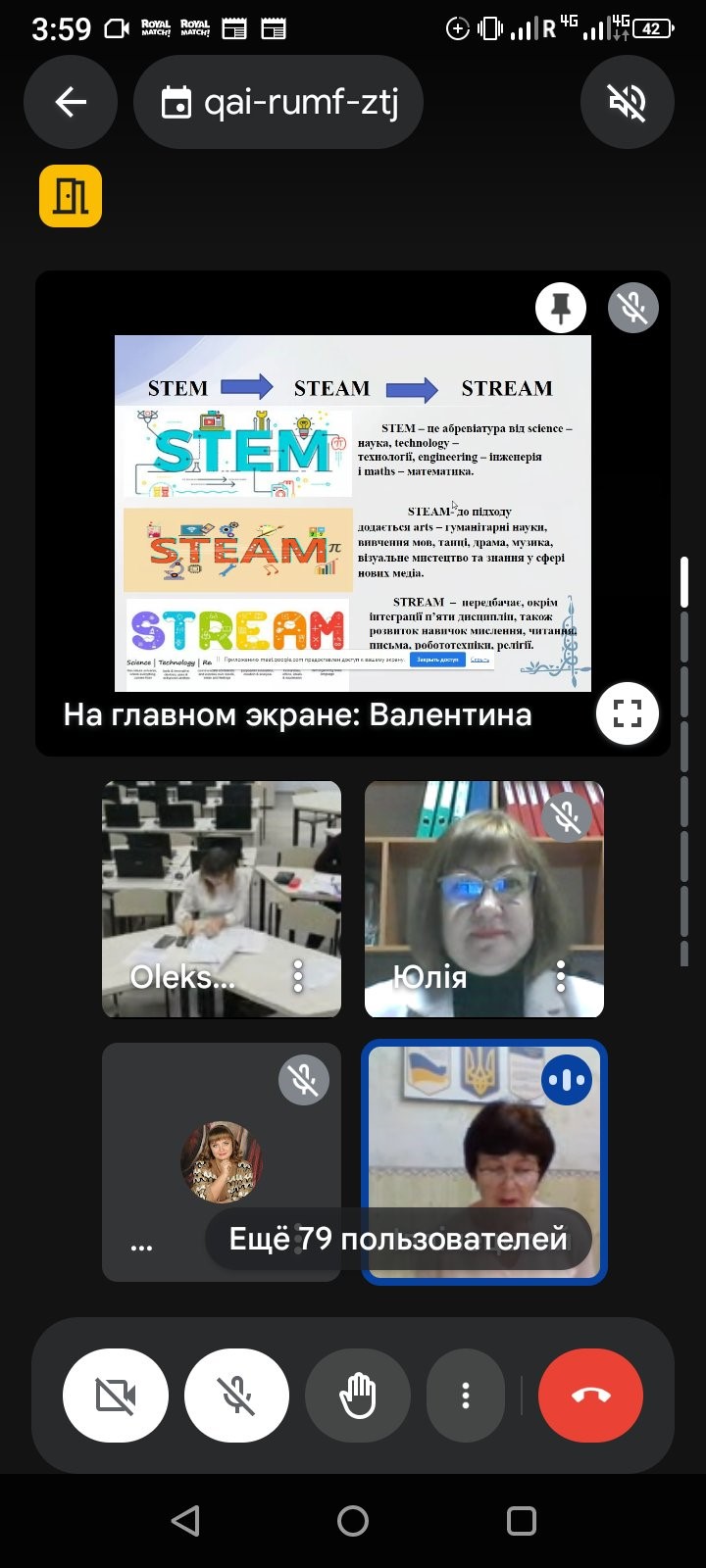
Task: Open options for Юлія participant tile
Action: (x=561, y=975)
